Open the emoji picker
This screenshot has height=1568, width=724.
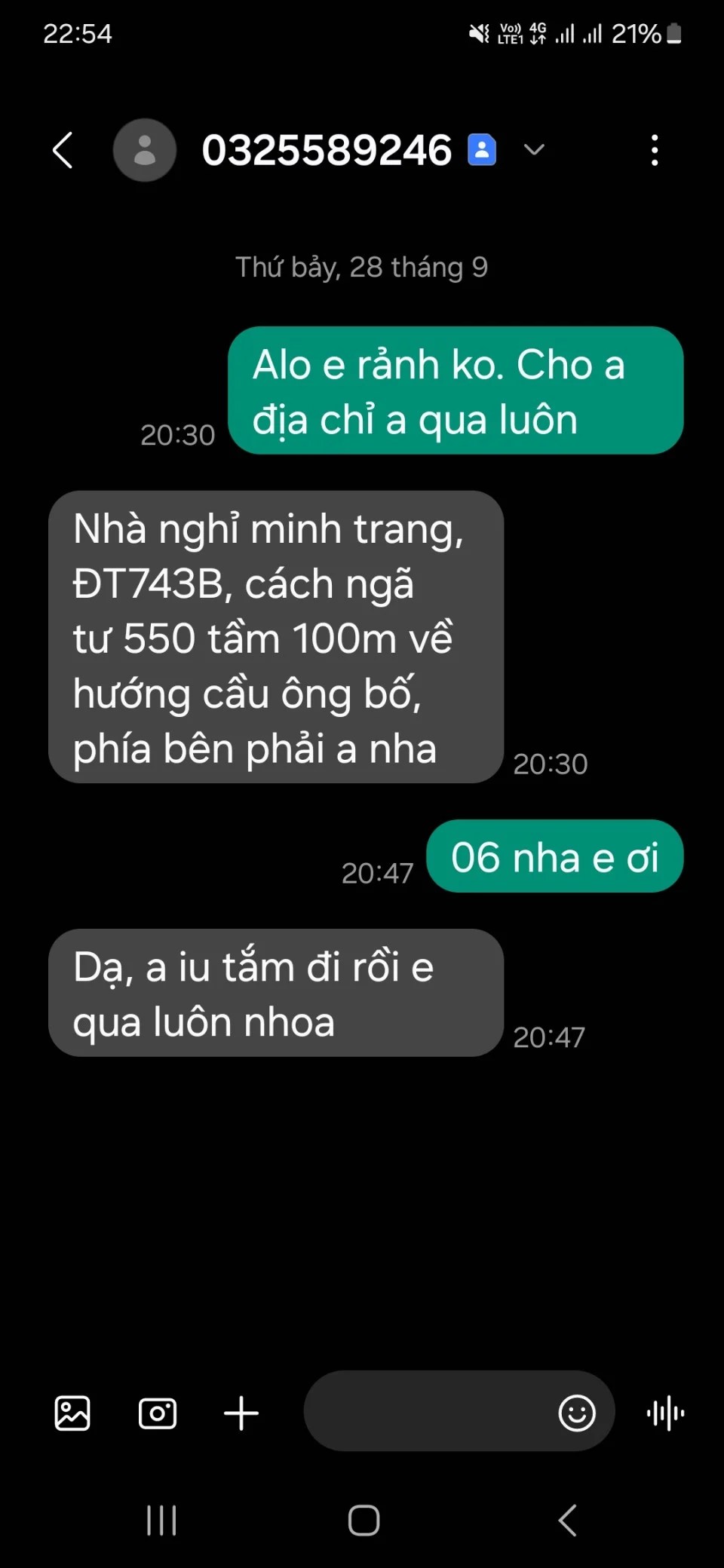click(577, 1413)
